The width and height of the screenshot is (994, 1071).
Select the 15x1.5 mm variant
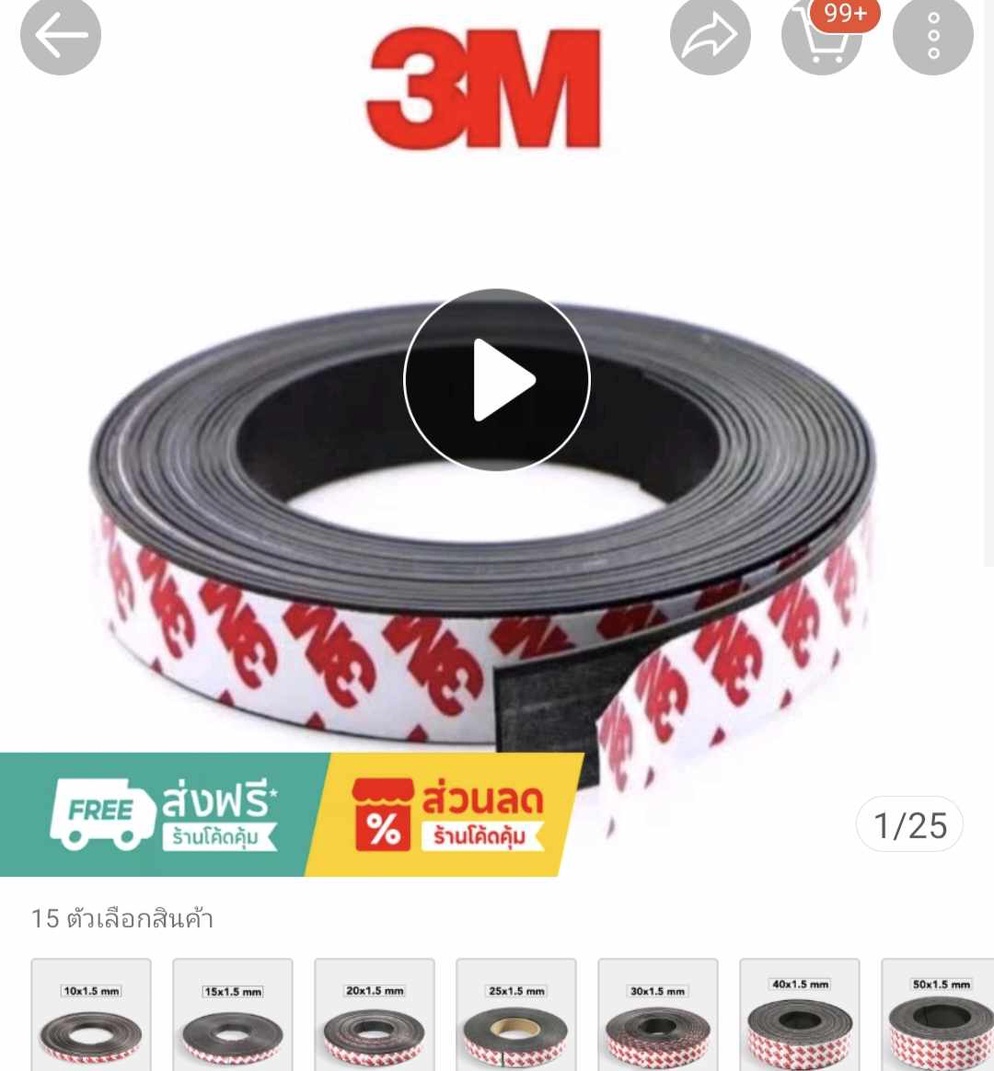(x=233, y=1015)
